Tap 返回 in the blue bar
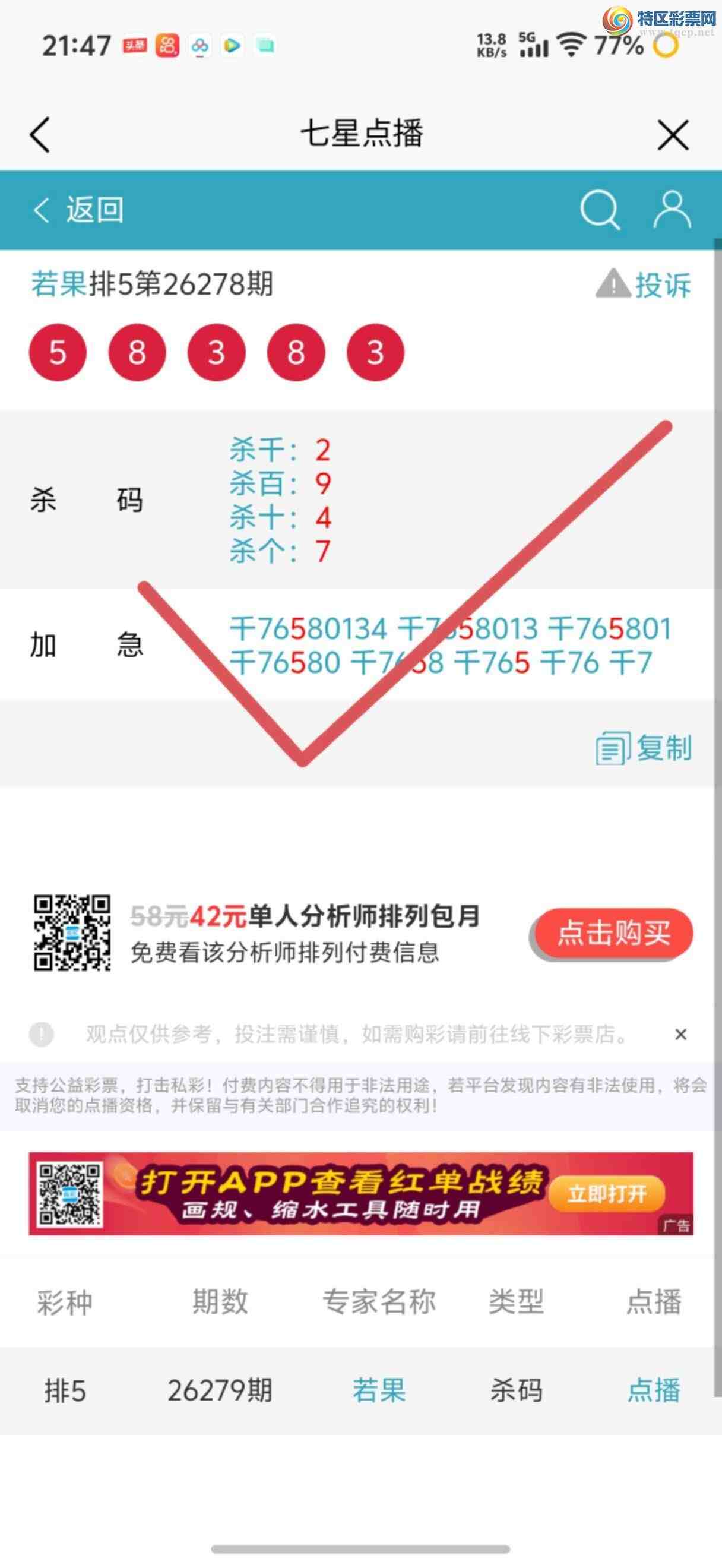This screenshot has width=722, height=1568. click(x=78, y=210)
